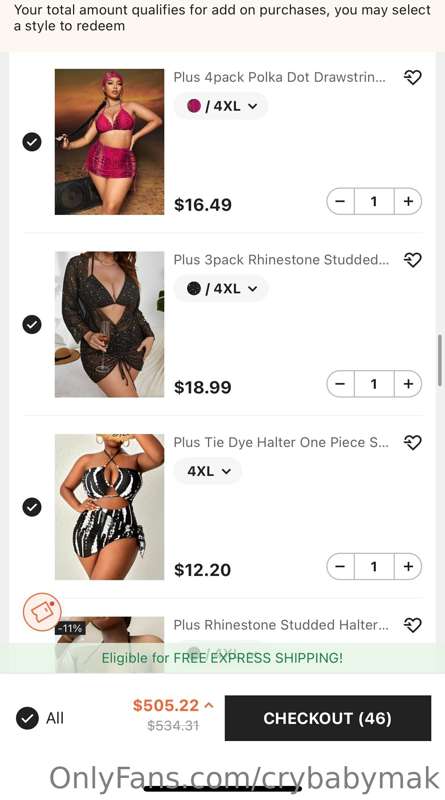
Task: Open color/size dropdown for Polka Dot item
Action: coord(221,106)
